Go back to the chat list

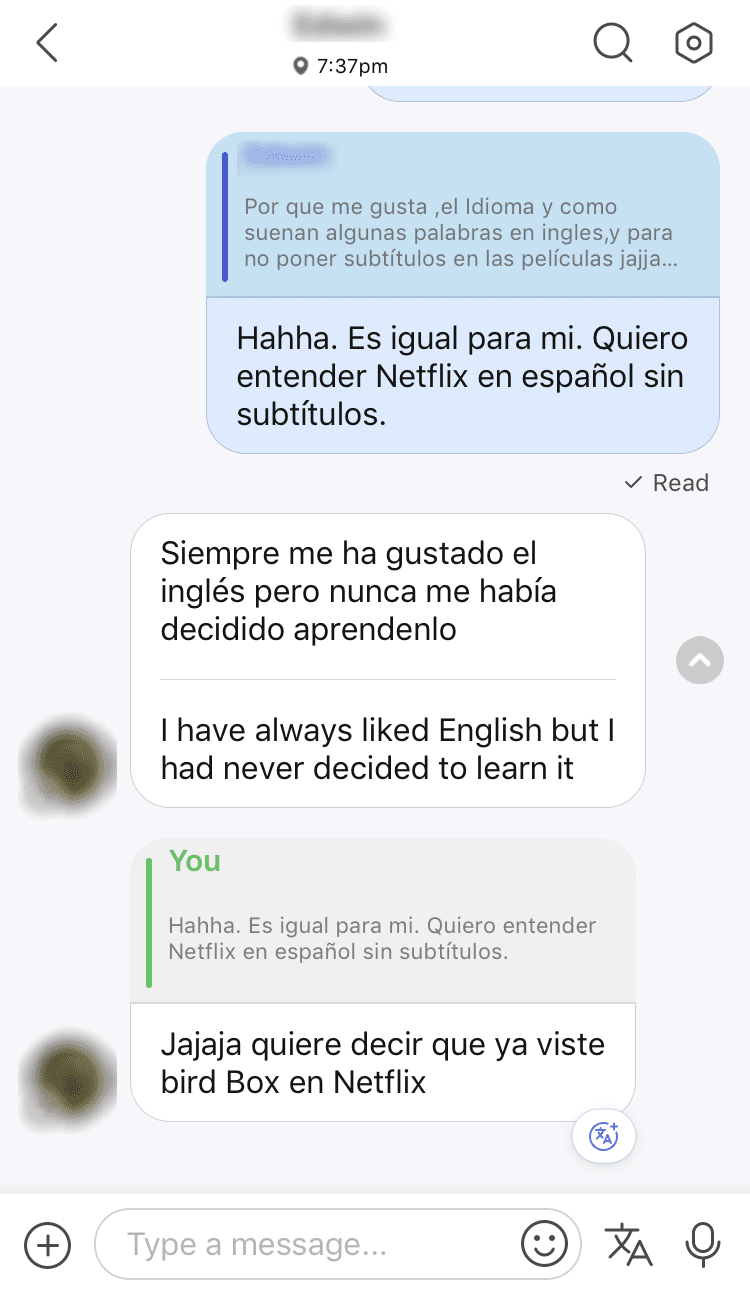tap(47, 43)
